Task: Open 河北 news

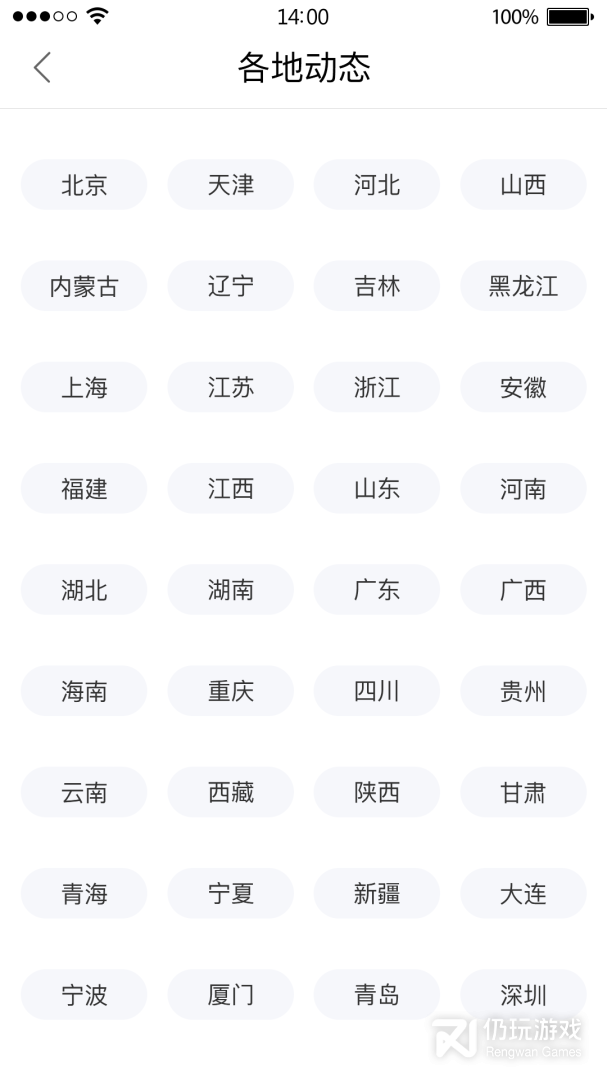Action: pyautogui.click(x=377, y=185)
